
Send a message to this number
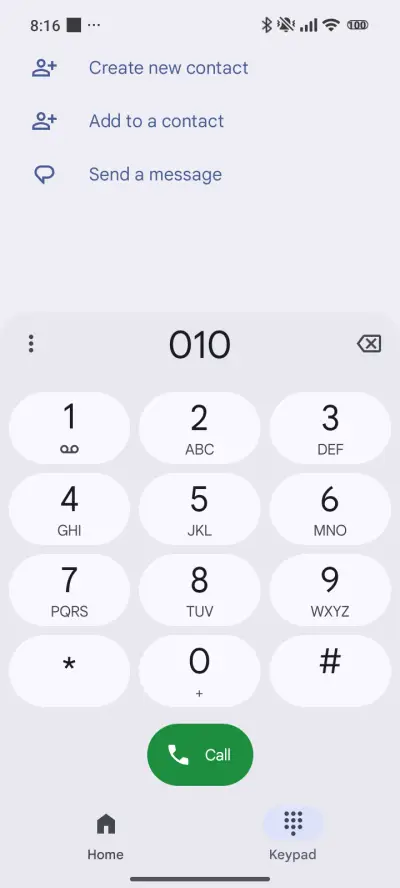click(127, 174)
